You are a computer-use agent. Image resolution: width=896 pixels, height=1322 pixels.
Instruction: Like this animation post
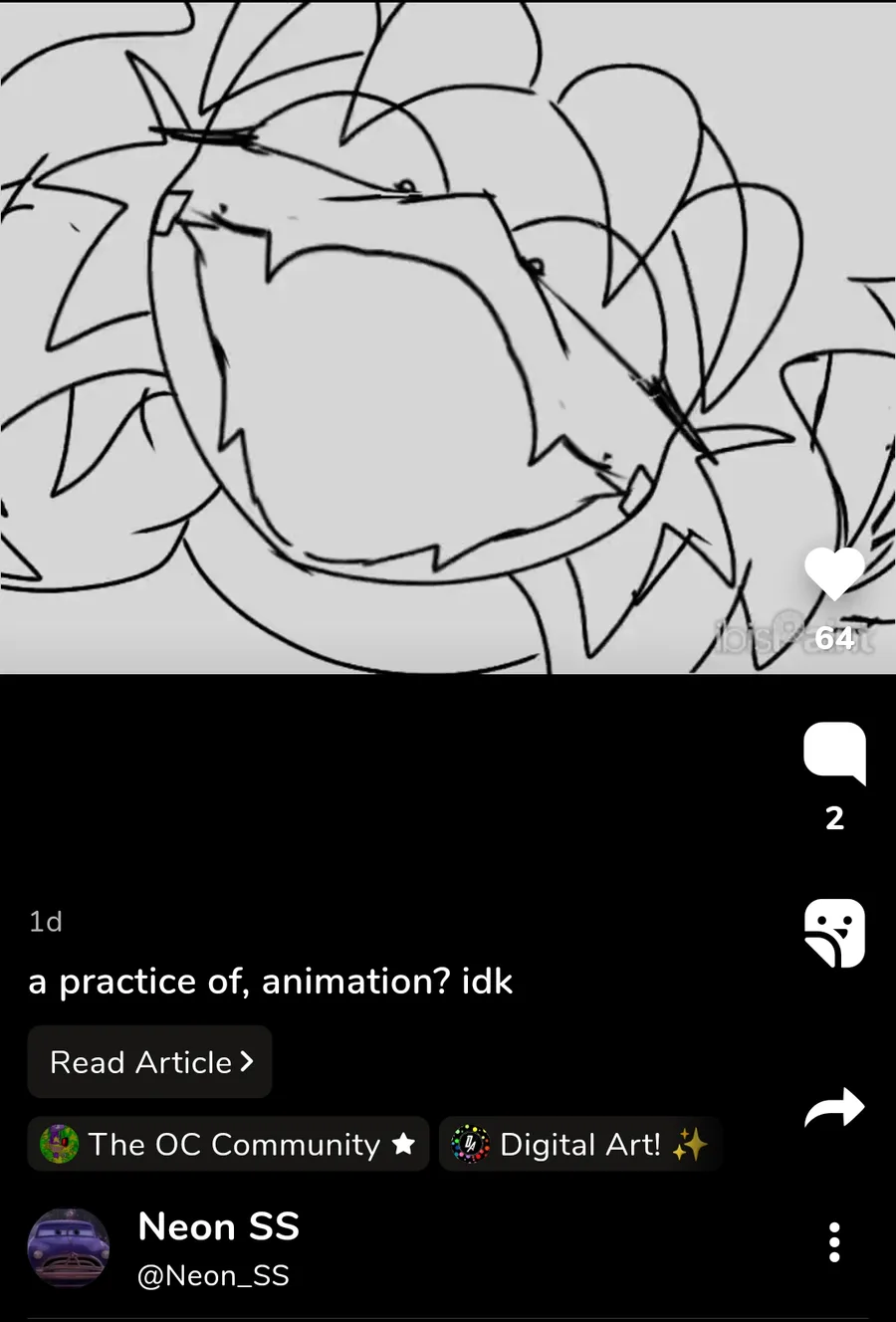(x=834, y=574)
